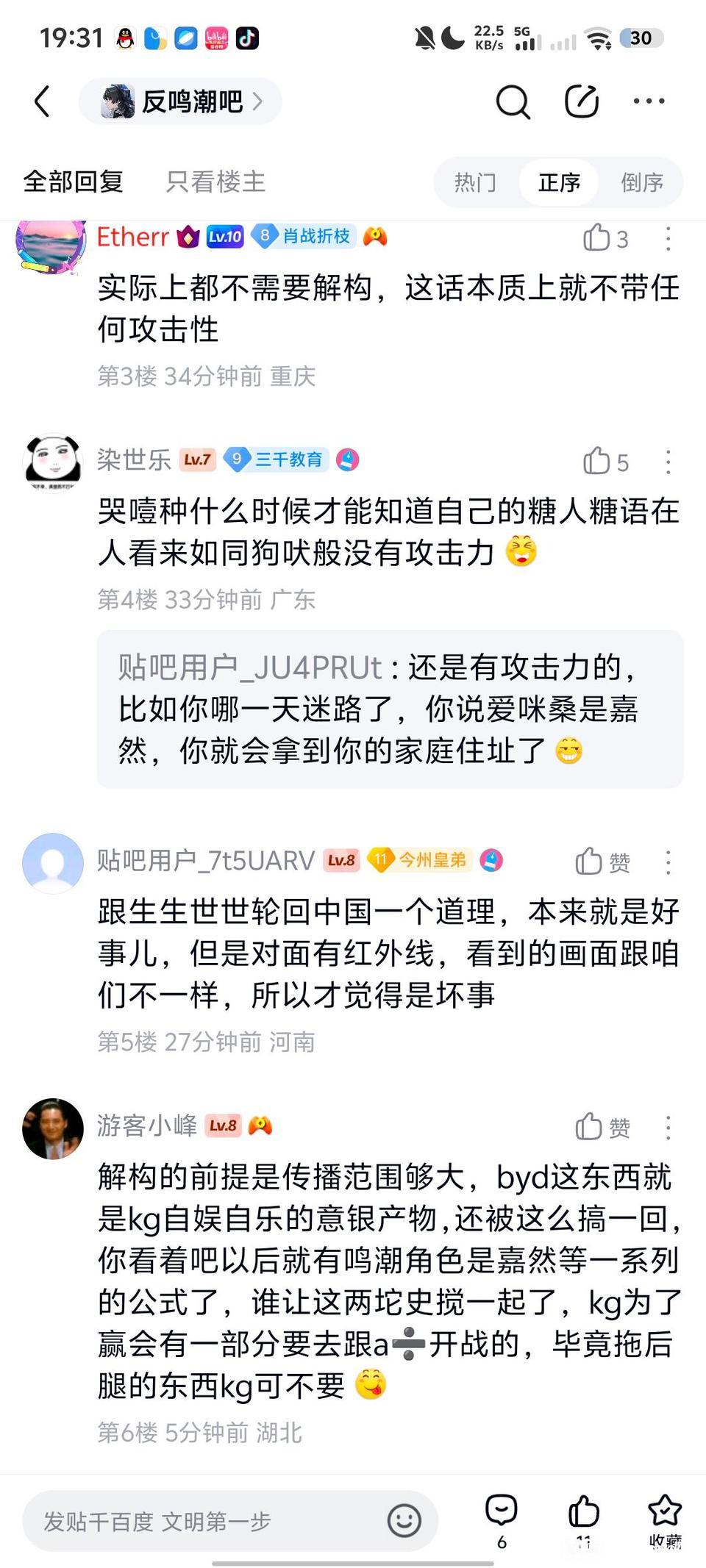Screen dimensions: 706x1568
Task: Select 正序 sort order
Action: 559,182
